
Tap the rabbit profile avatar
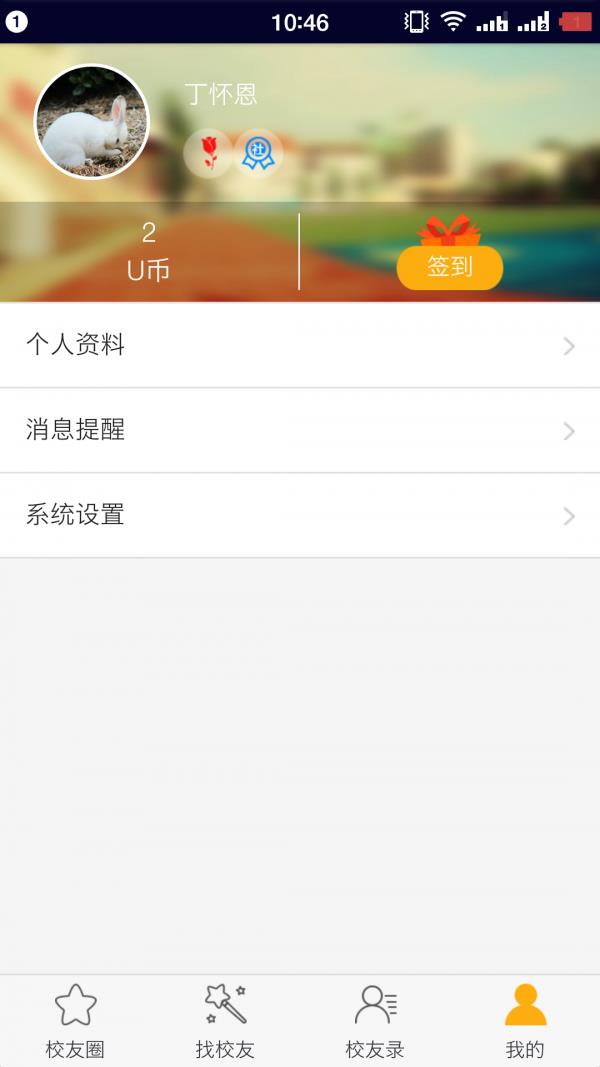coord(92,123)
